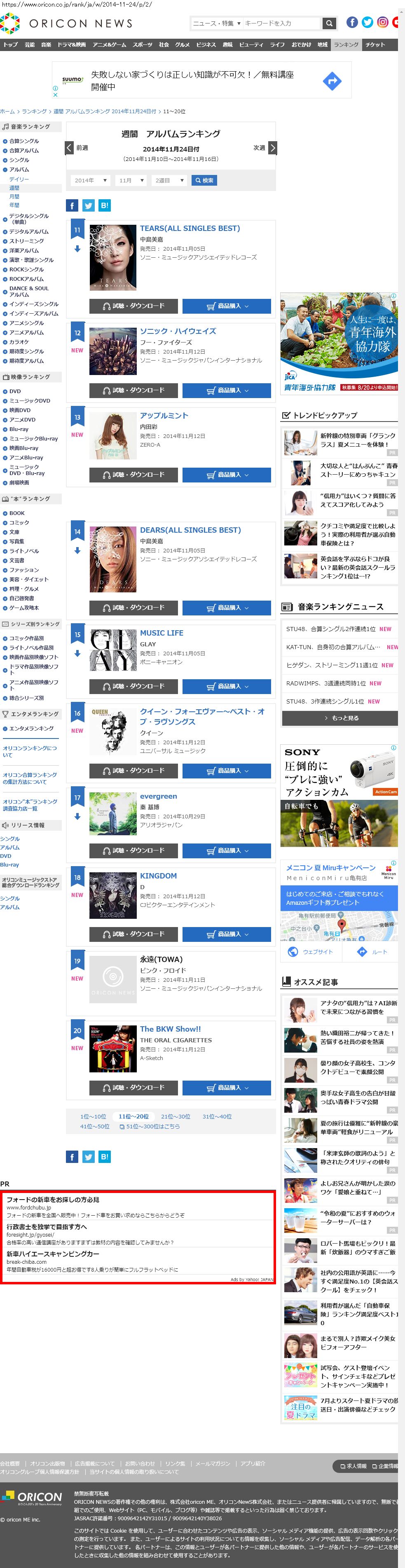Switch to the 音楽 navigation tab
Image resolution: width=405 pixels, height=1568 pixels.
(46, 45)
